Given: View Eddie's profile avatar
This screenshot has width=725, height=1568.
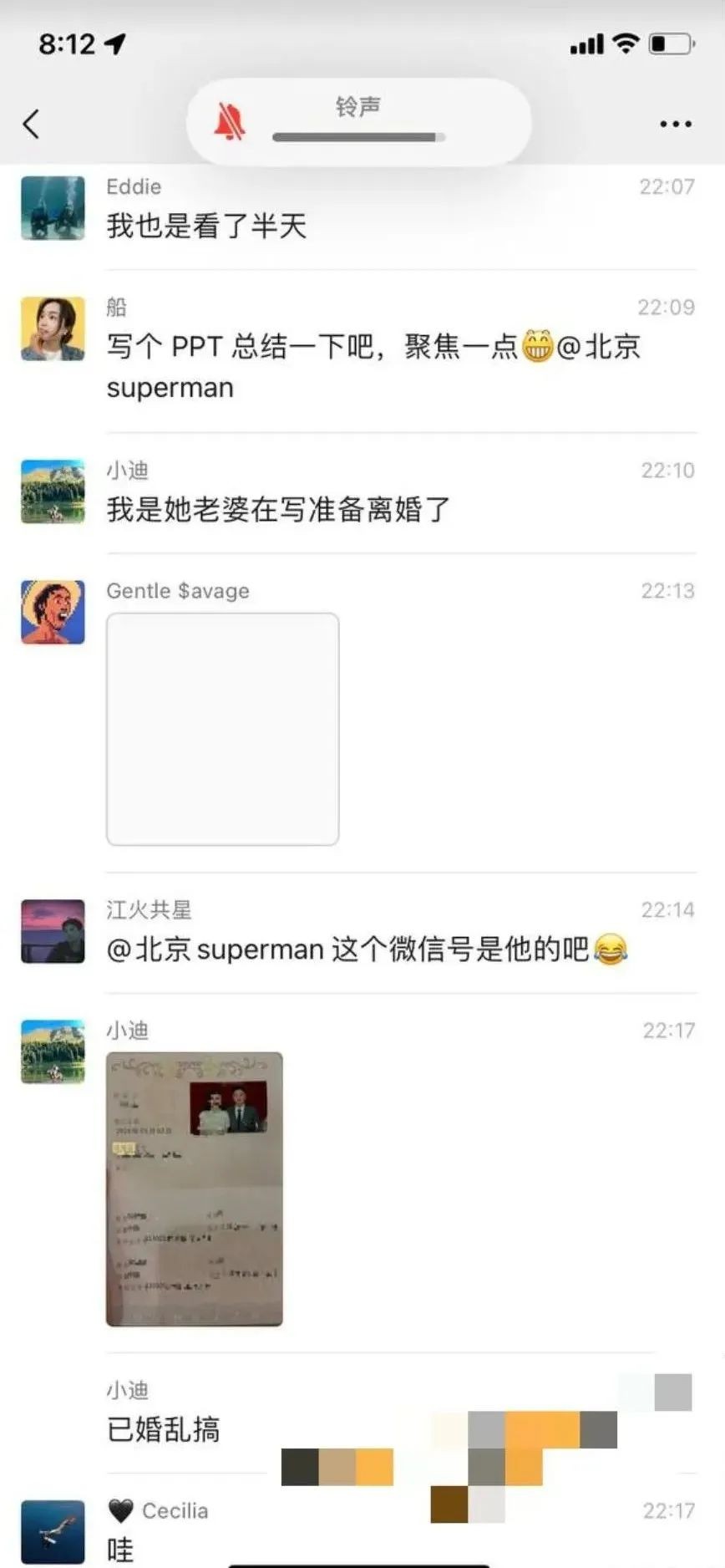Looking at the screenshot, I should pos(53,208).
